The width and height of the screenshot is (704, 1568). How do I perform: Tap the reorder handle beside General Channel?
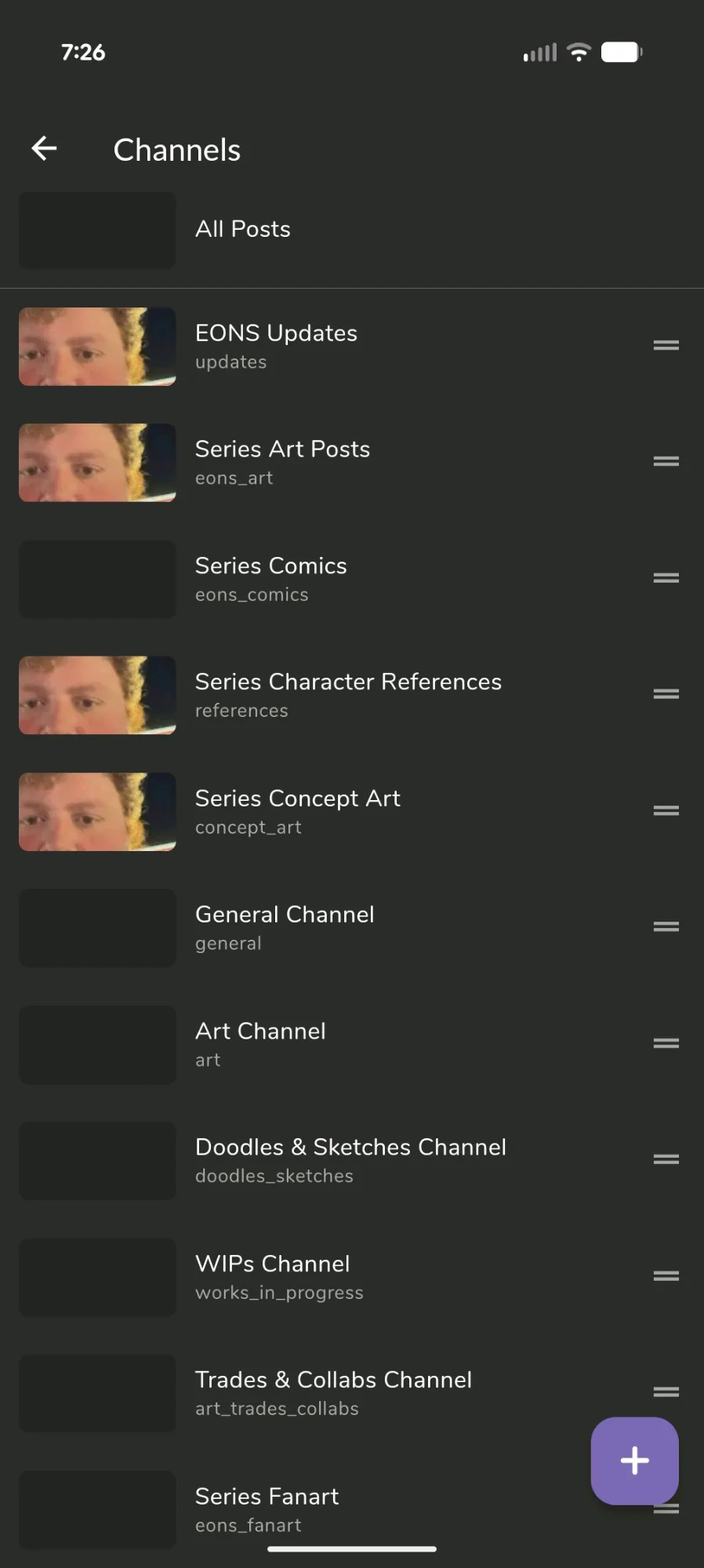pos(666,926)
